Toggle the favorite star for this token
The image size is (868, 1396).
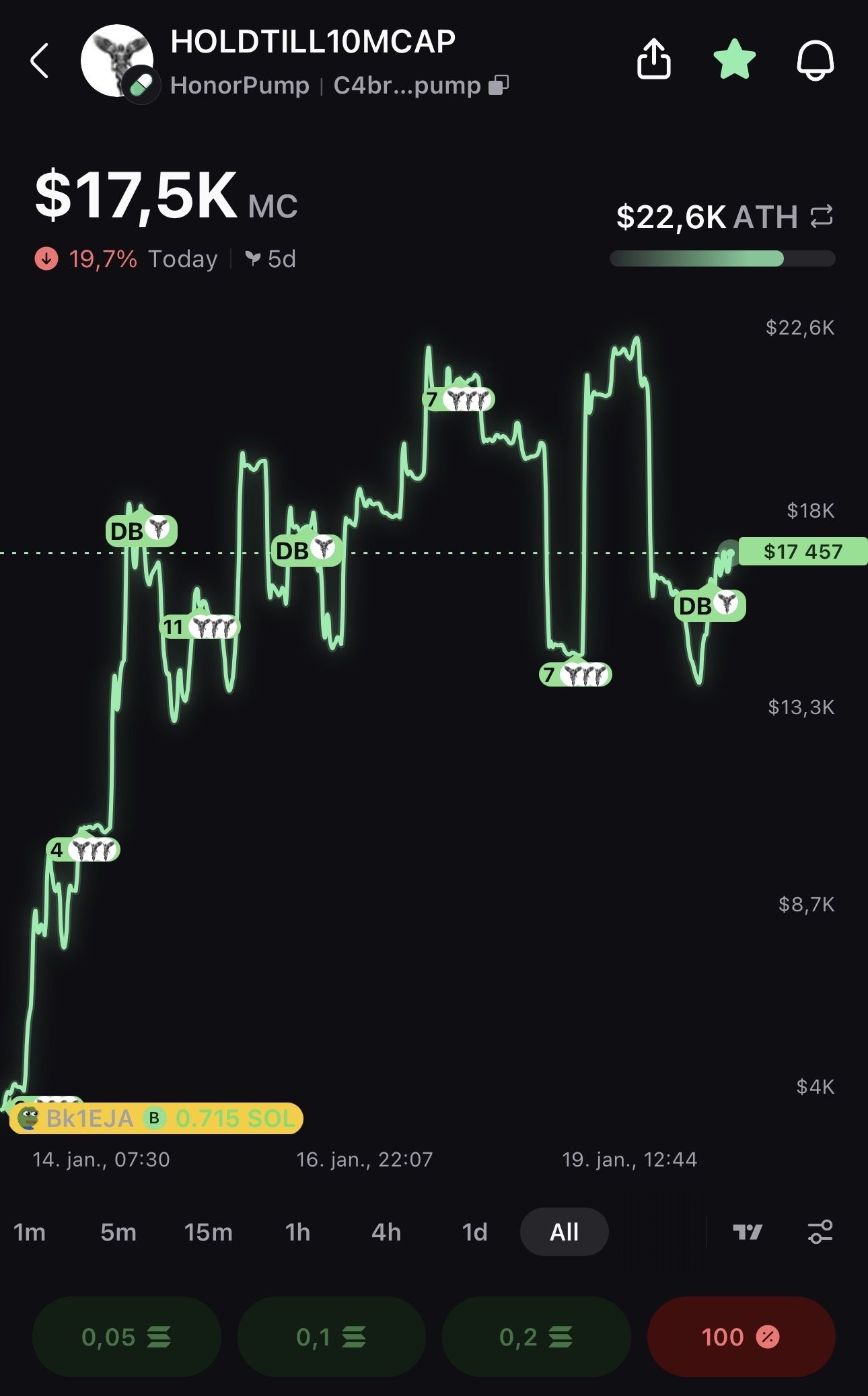click(734, 60)
